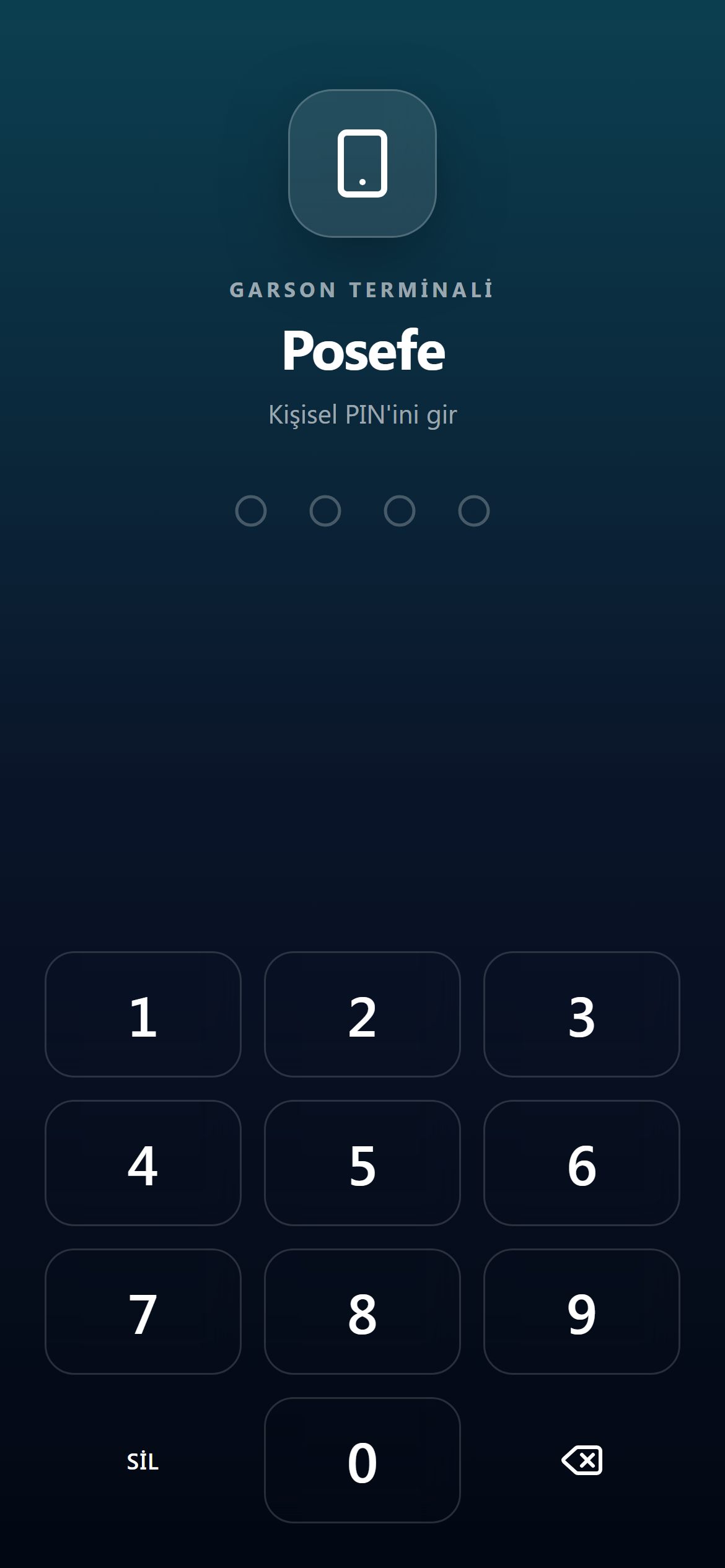Enter digit 1 on the PIN keypad

pos(143,1014)
